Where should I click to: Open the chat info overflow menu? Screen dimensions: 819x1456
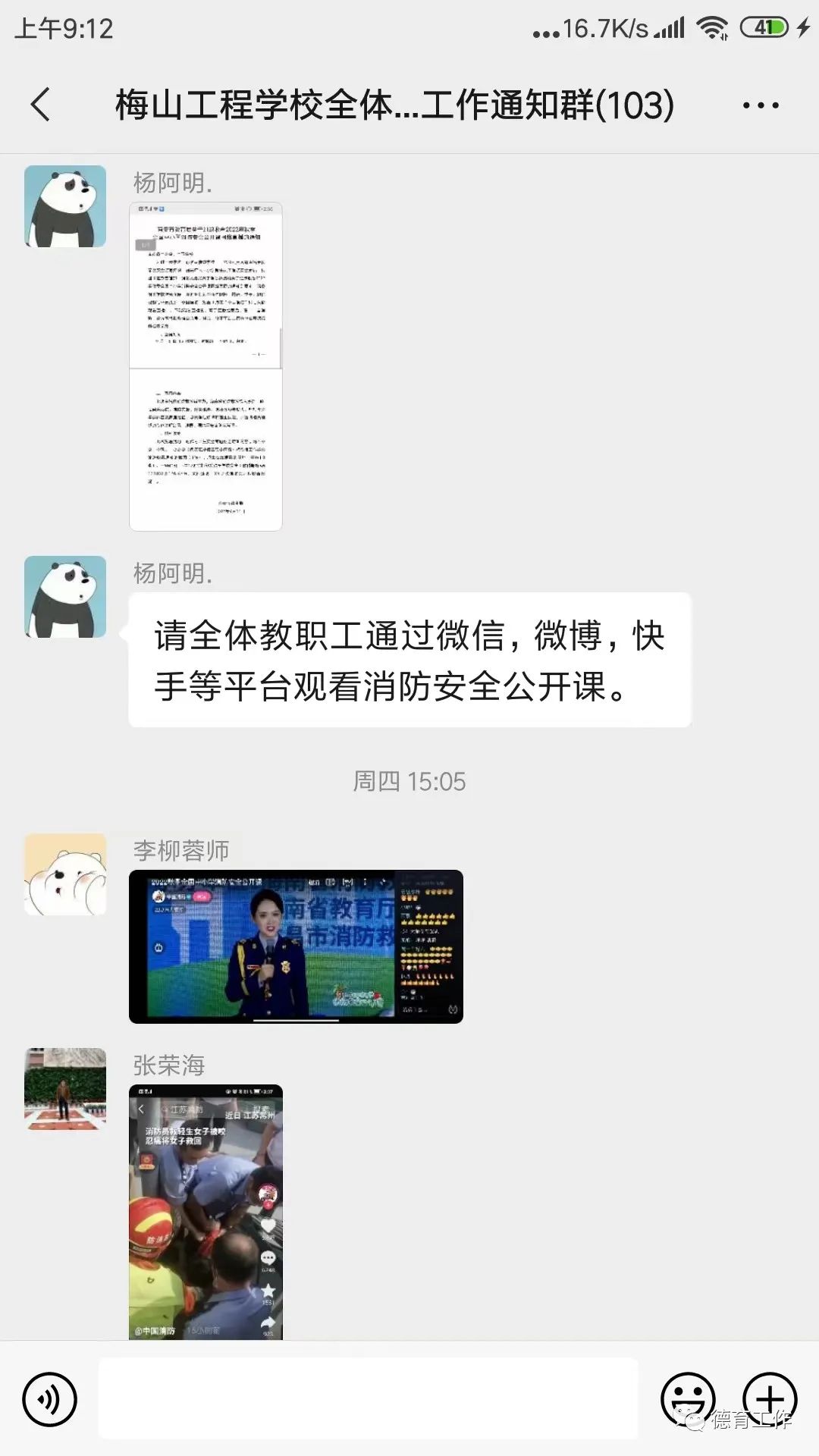(x=761, y=105)
